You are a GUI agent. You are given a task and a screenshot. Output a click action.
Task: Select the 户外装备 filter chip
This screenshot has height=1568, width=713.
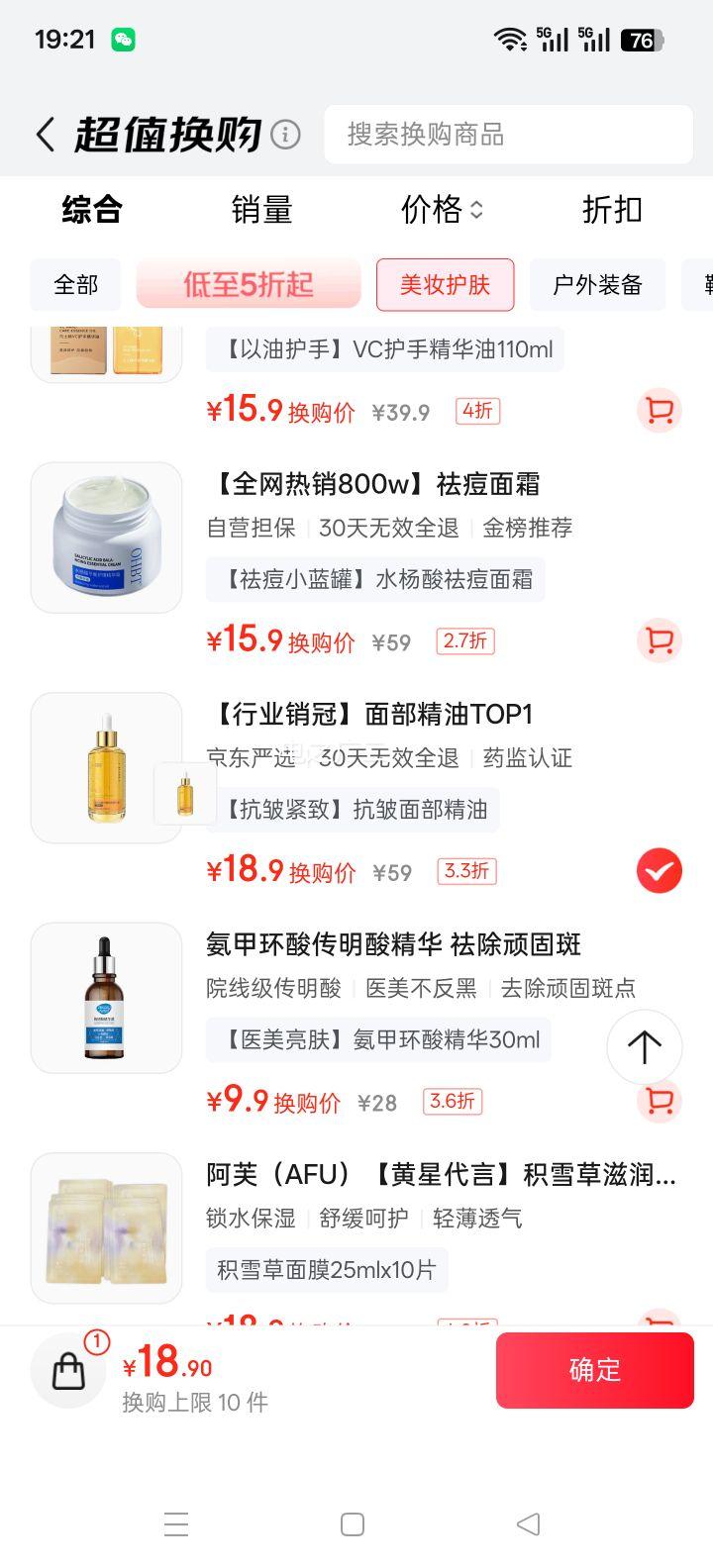(x=598, y=285)
